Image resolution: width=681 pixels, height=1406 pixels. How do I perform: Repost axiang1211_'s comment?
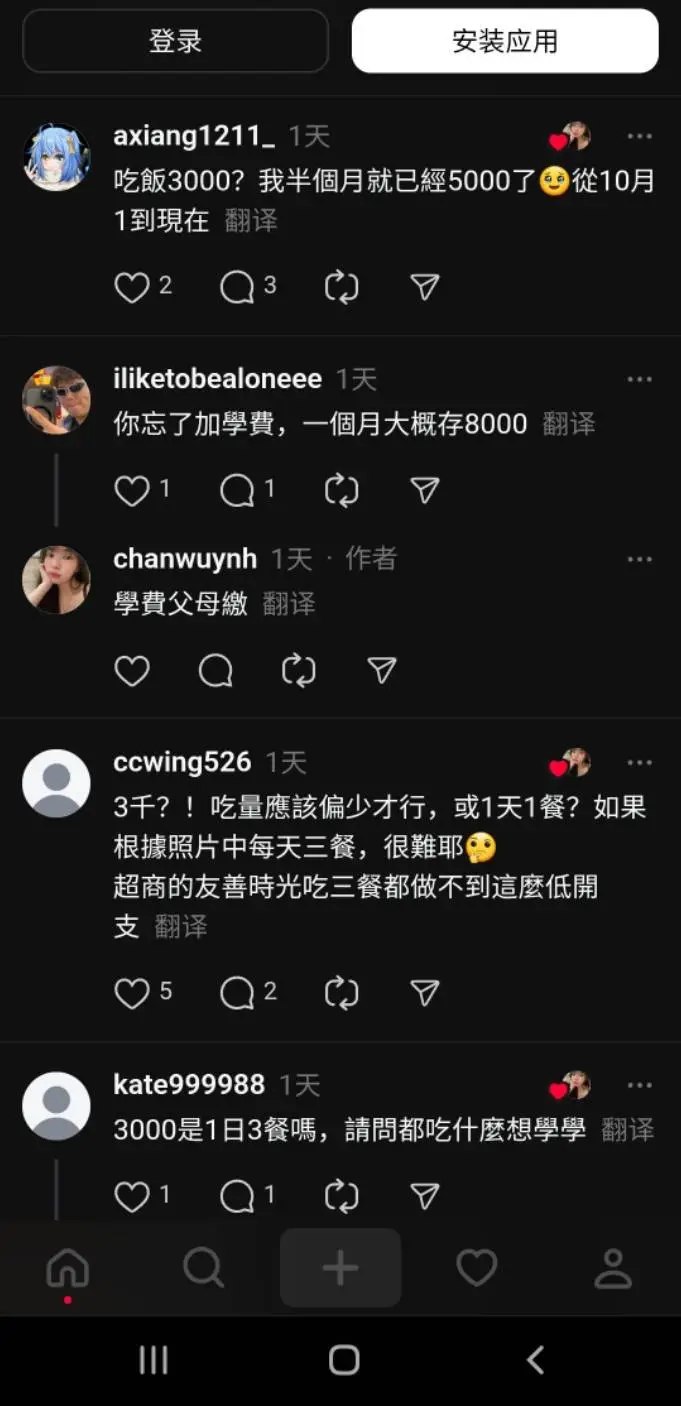tap(342, 288)
